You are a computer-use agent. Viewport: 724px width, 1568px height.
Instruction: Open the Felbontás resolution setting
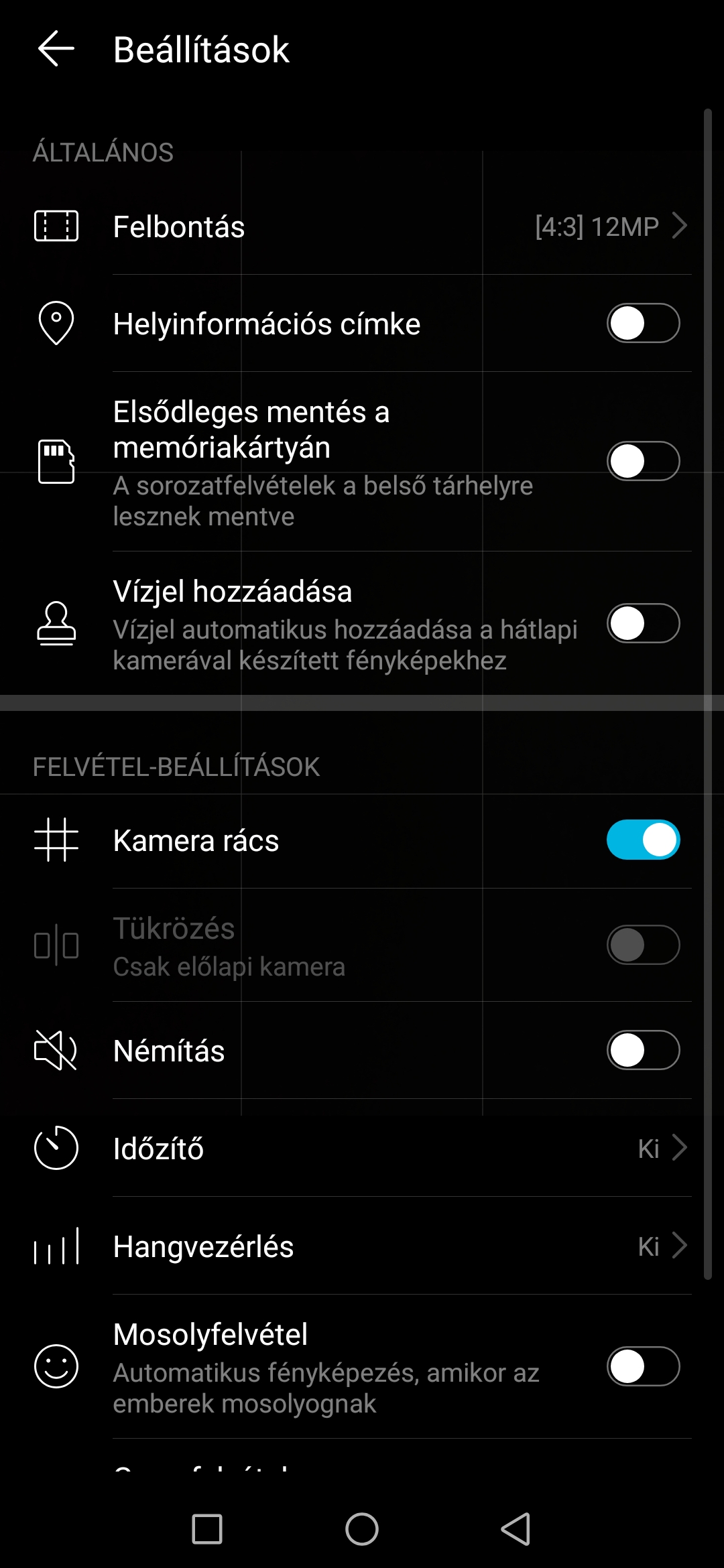(362, 226)
